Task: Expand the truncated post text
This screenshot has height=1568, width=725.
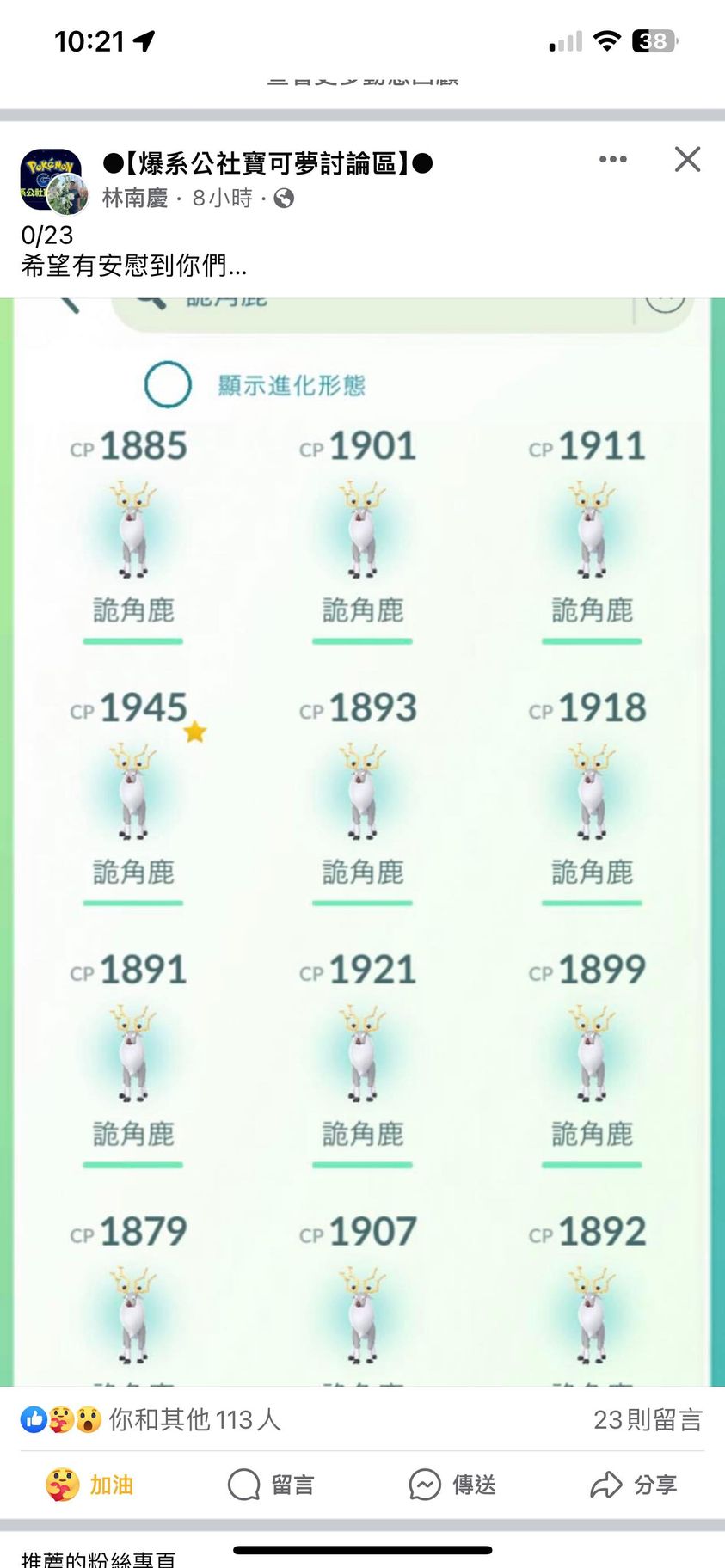Action: 234,266
